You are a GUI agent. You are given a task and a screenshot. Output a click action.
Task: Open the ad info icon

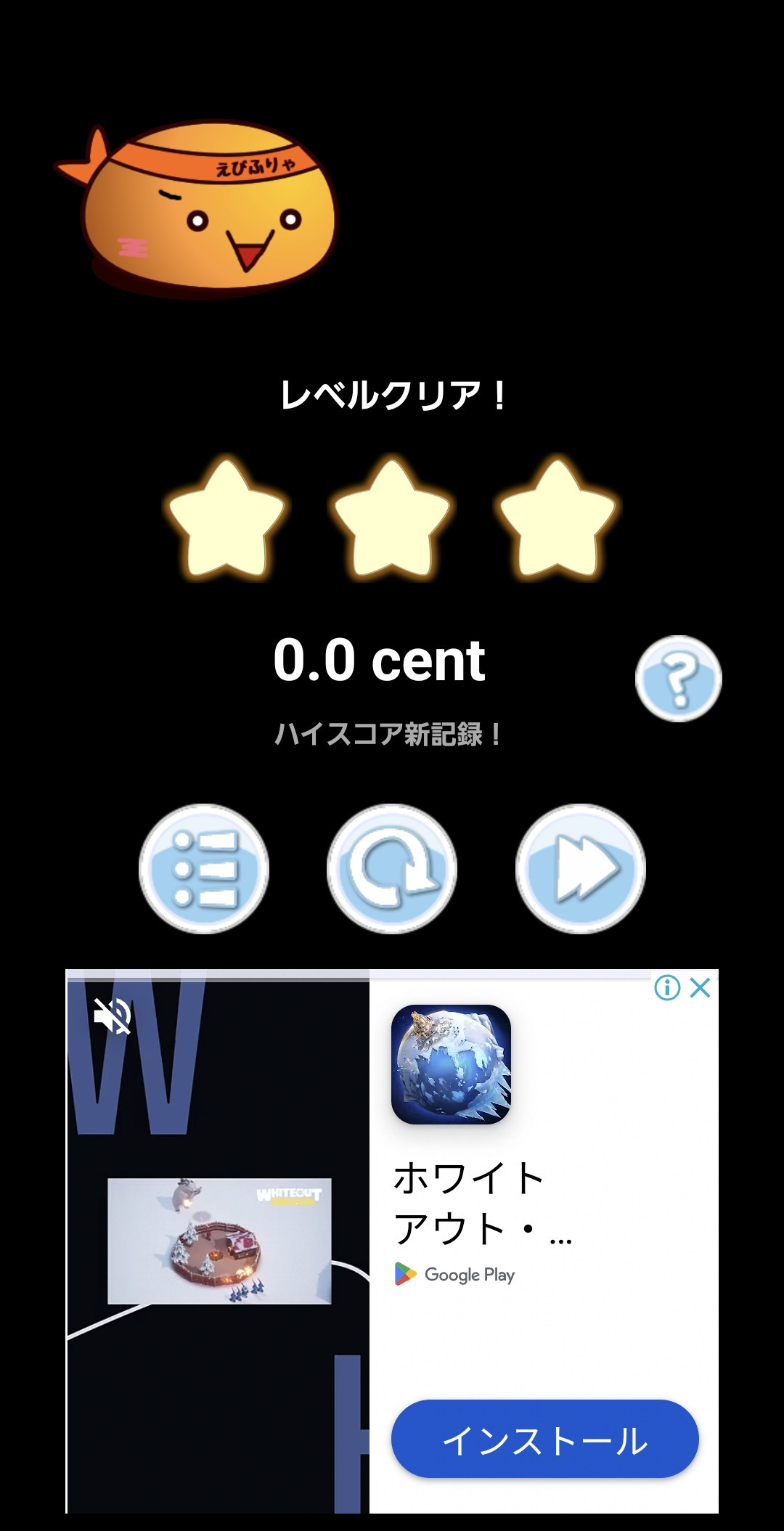pyautogui.click(x=667, y=987)
